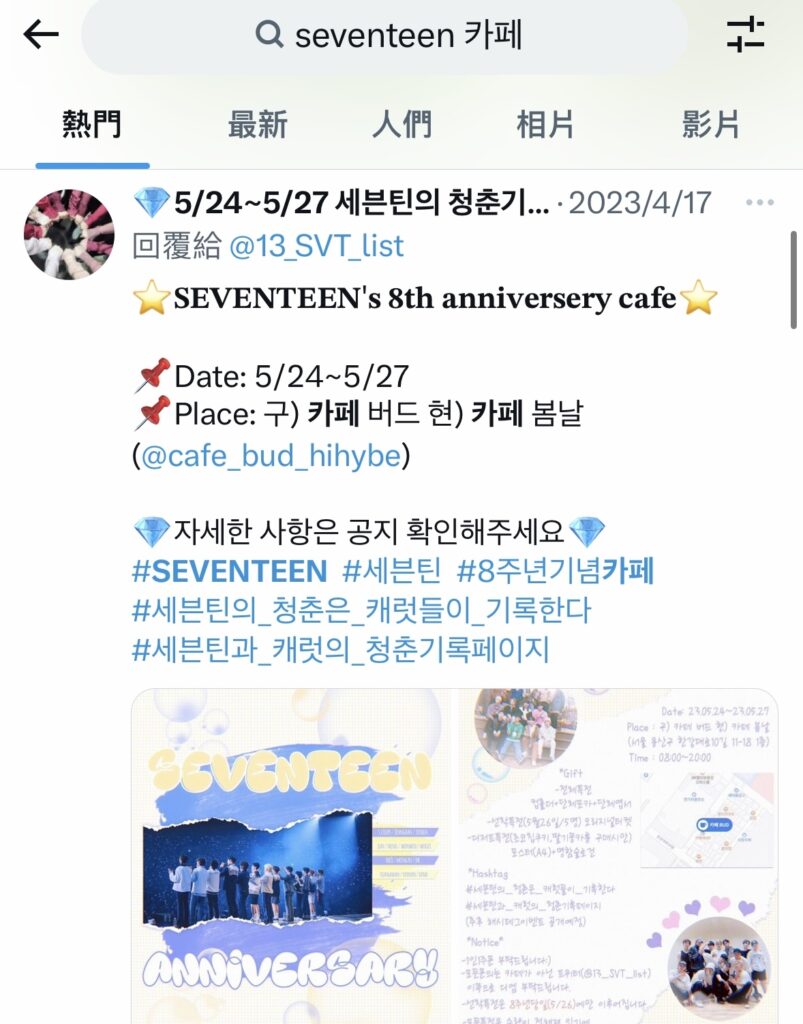Switch to the 最新 tab
Screen dimensions: 803x1024
[257, 125]
